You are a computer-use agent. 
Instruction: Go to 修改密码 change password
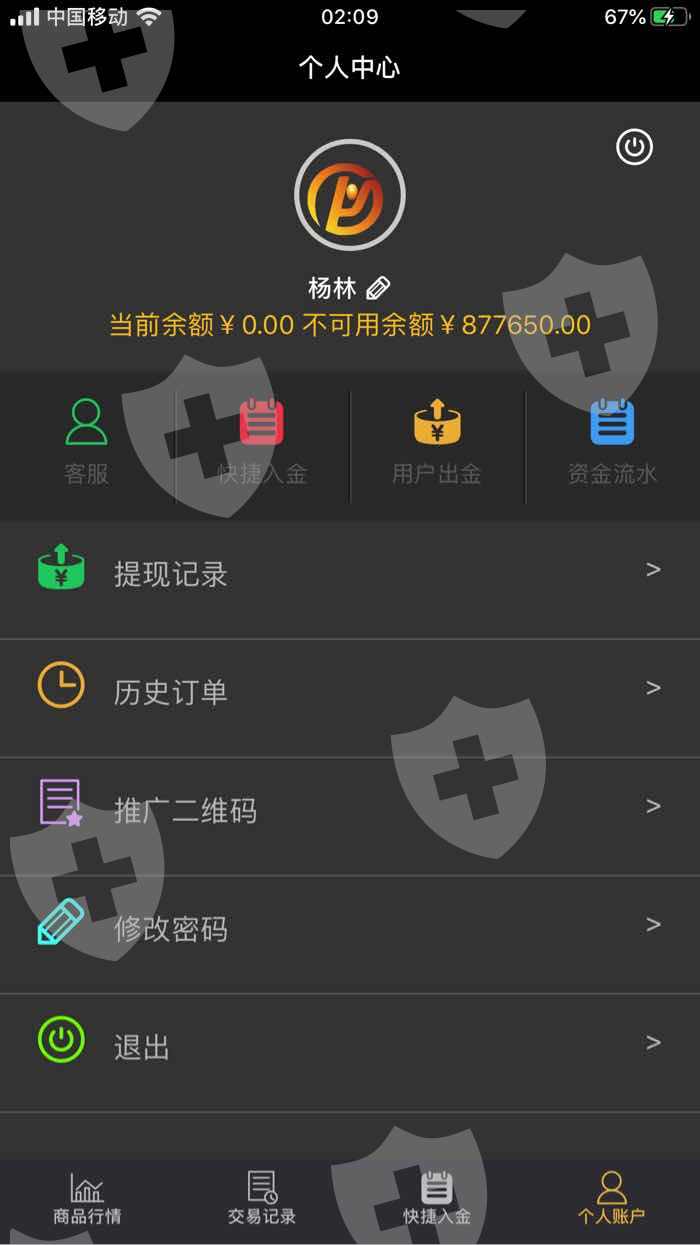click(350, 927)
